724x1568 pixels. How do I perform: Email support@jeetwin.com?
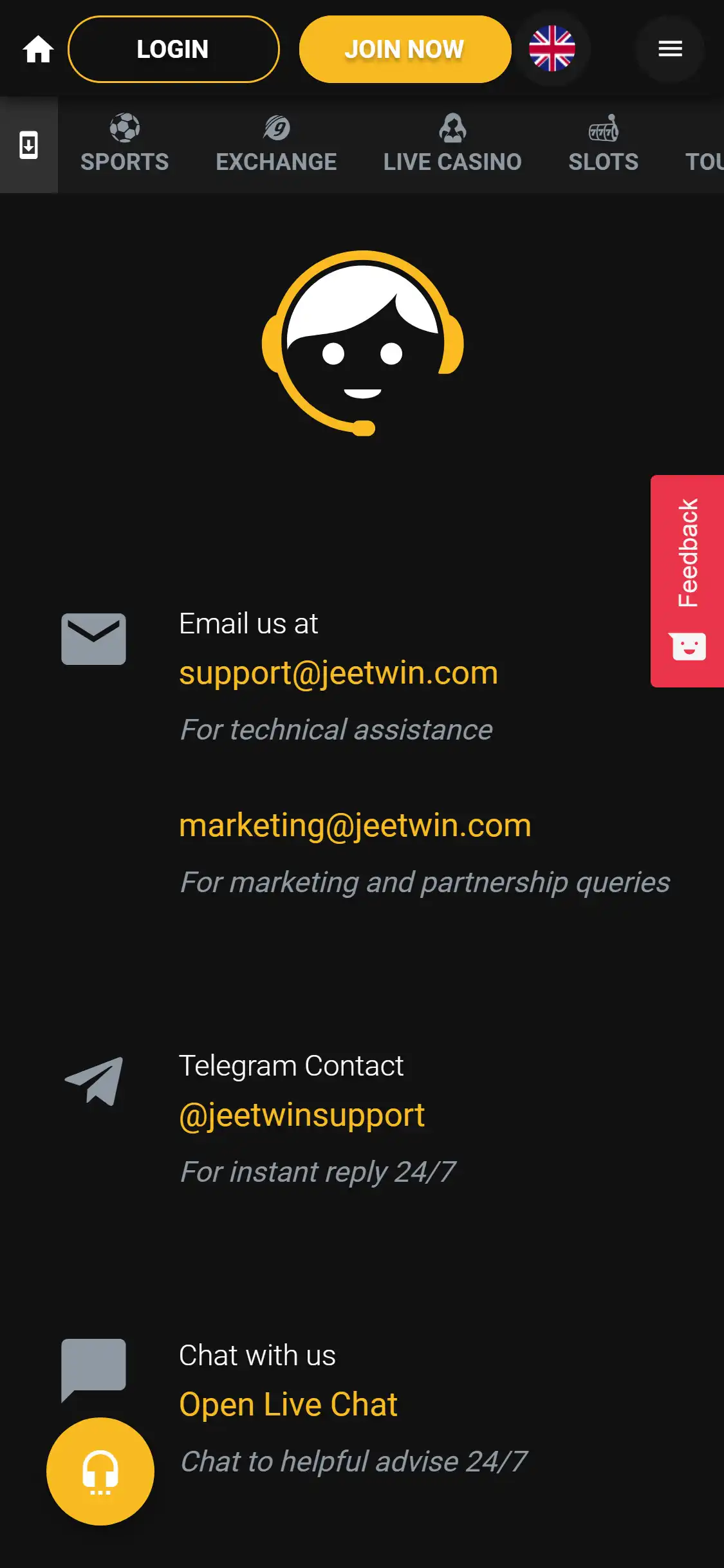339,673
